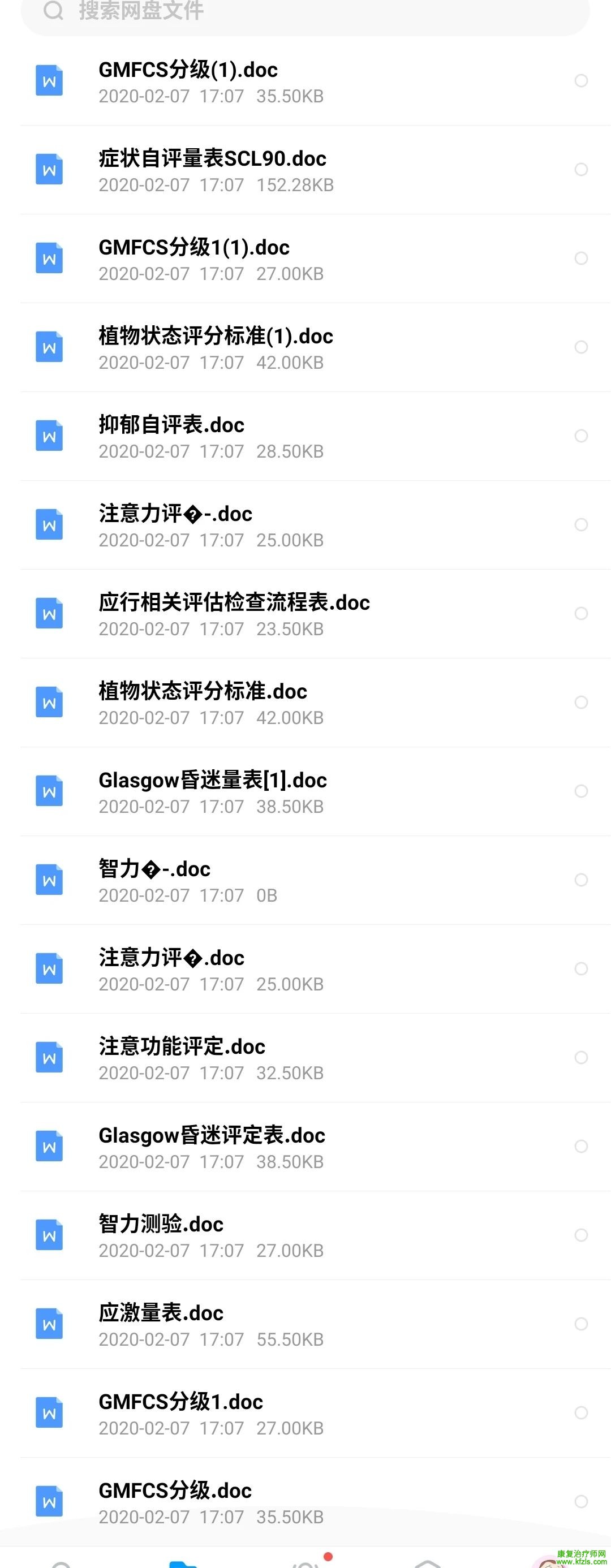The width and height of the screenshot is (611, 1568).
Task: Select the circle beside 抑郁自评表.doc
Action: (x=581, y=436)
